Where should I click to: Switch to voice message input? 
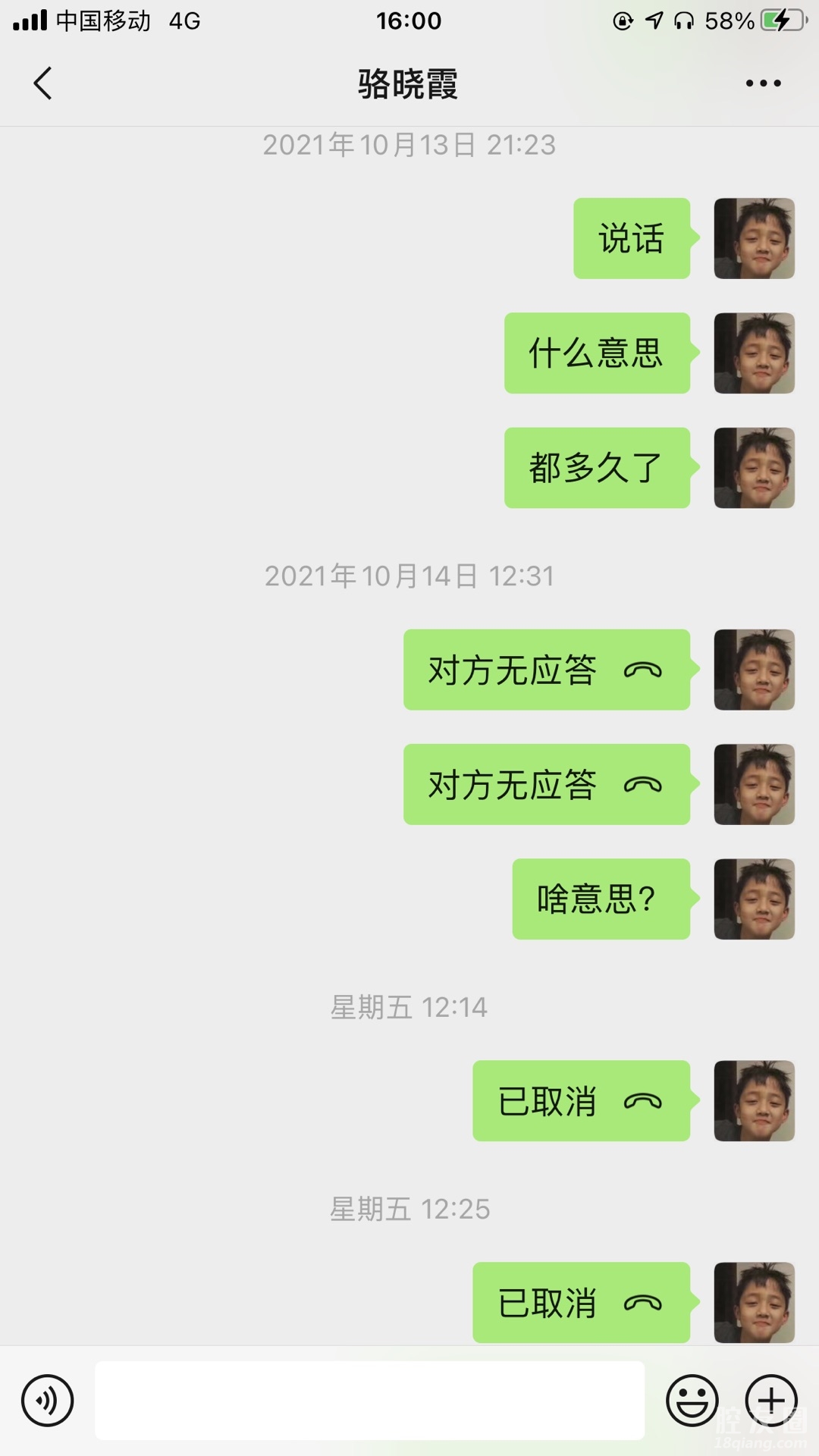click(x=47, y=1401)
